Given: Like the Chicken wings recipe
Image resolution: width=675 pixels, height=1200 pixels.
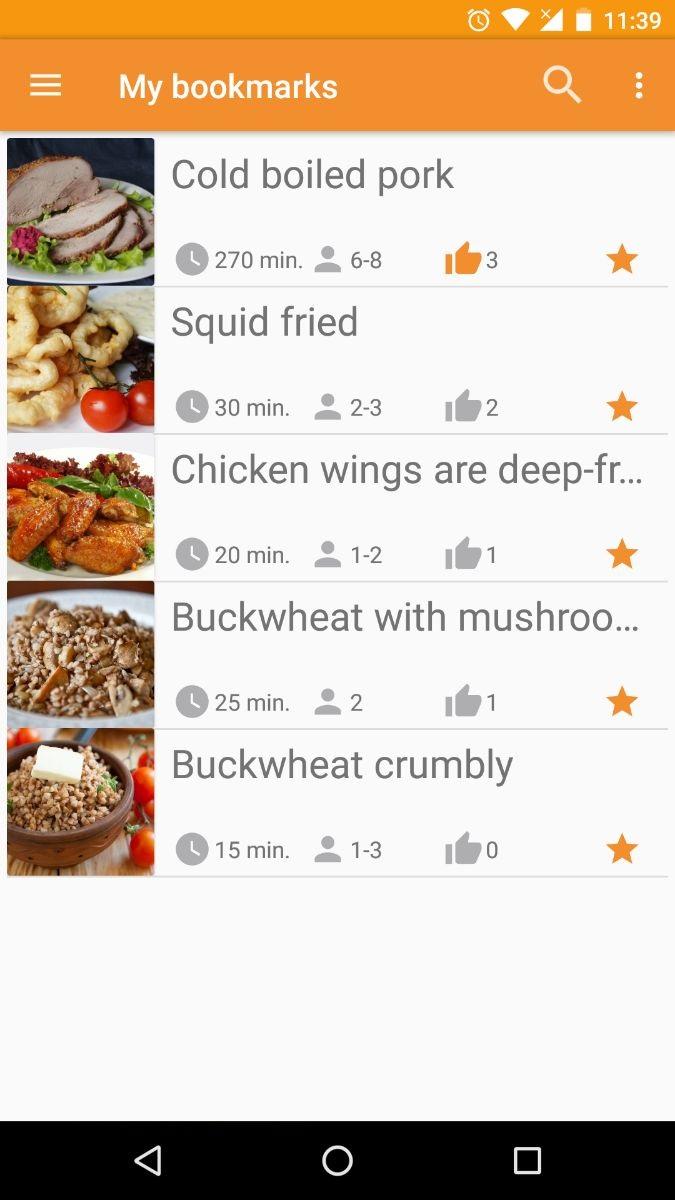Looking at the screenshot, I should [463, 554].
